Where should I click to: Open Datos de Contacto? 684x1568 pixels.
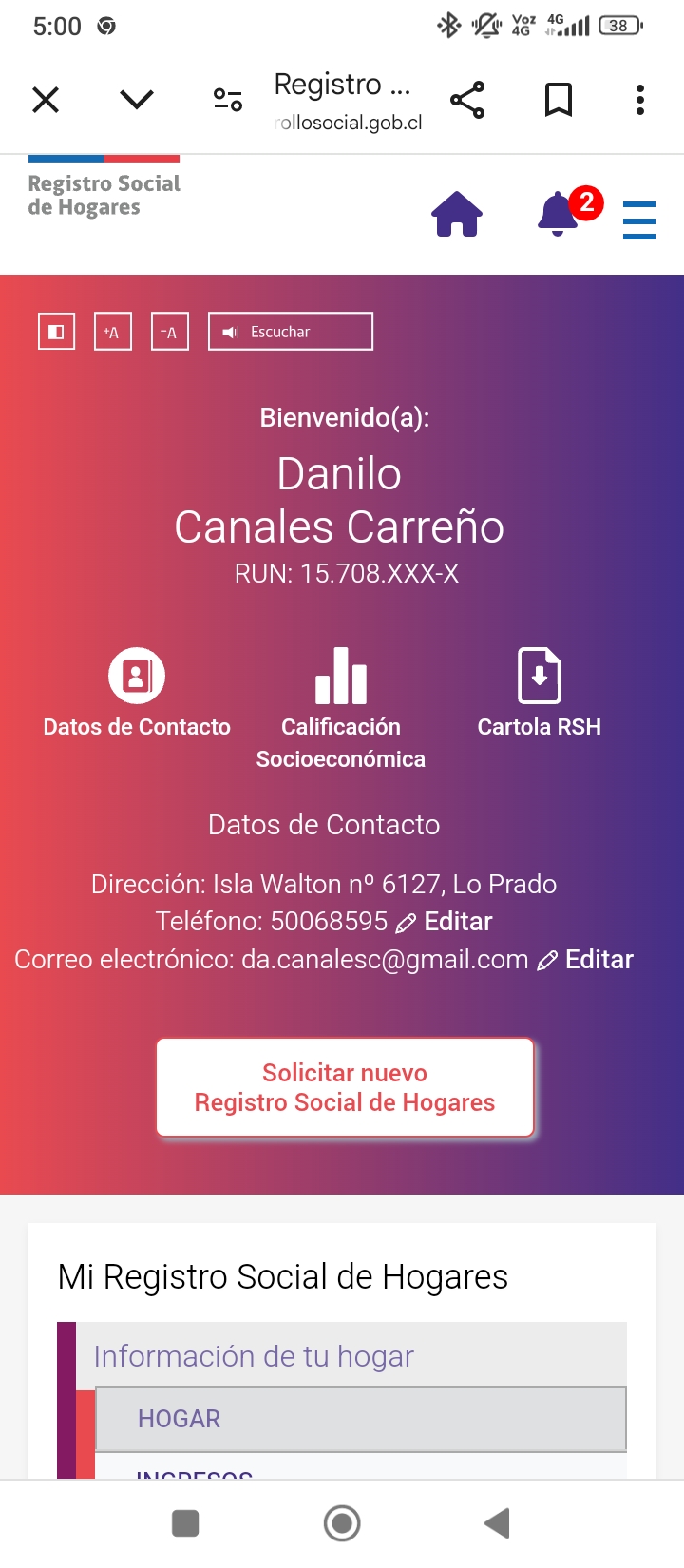pyautogui.click(x=137, y=692)
